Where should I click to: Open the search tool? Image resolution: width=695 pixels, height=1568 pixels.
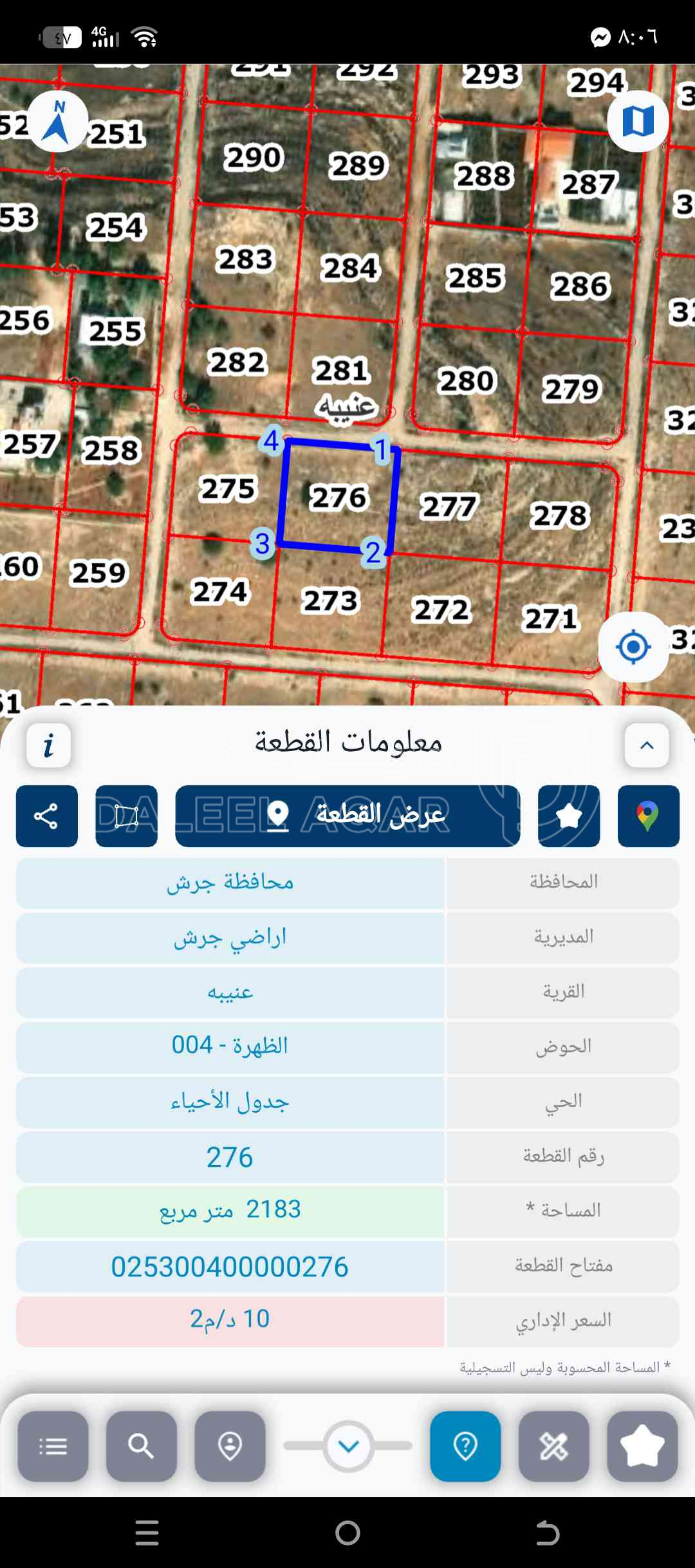(x=141, y=1446)
